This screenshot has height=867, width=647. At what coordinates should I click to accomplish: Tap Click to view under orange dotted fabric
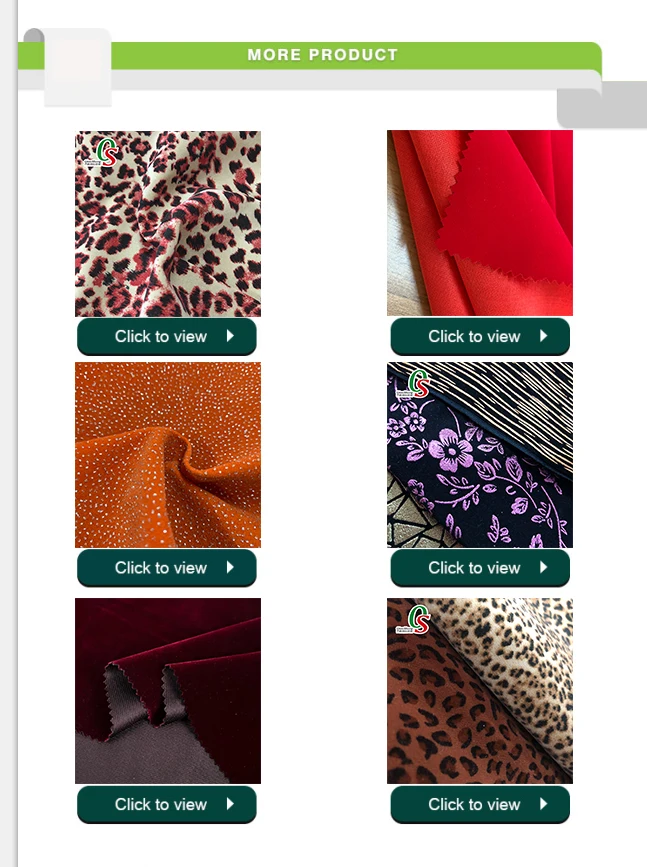[x=166, y=568]
